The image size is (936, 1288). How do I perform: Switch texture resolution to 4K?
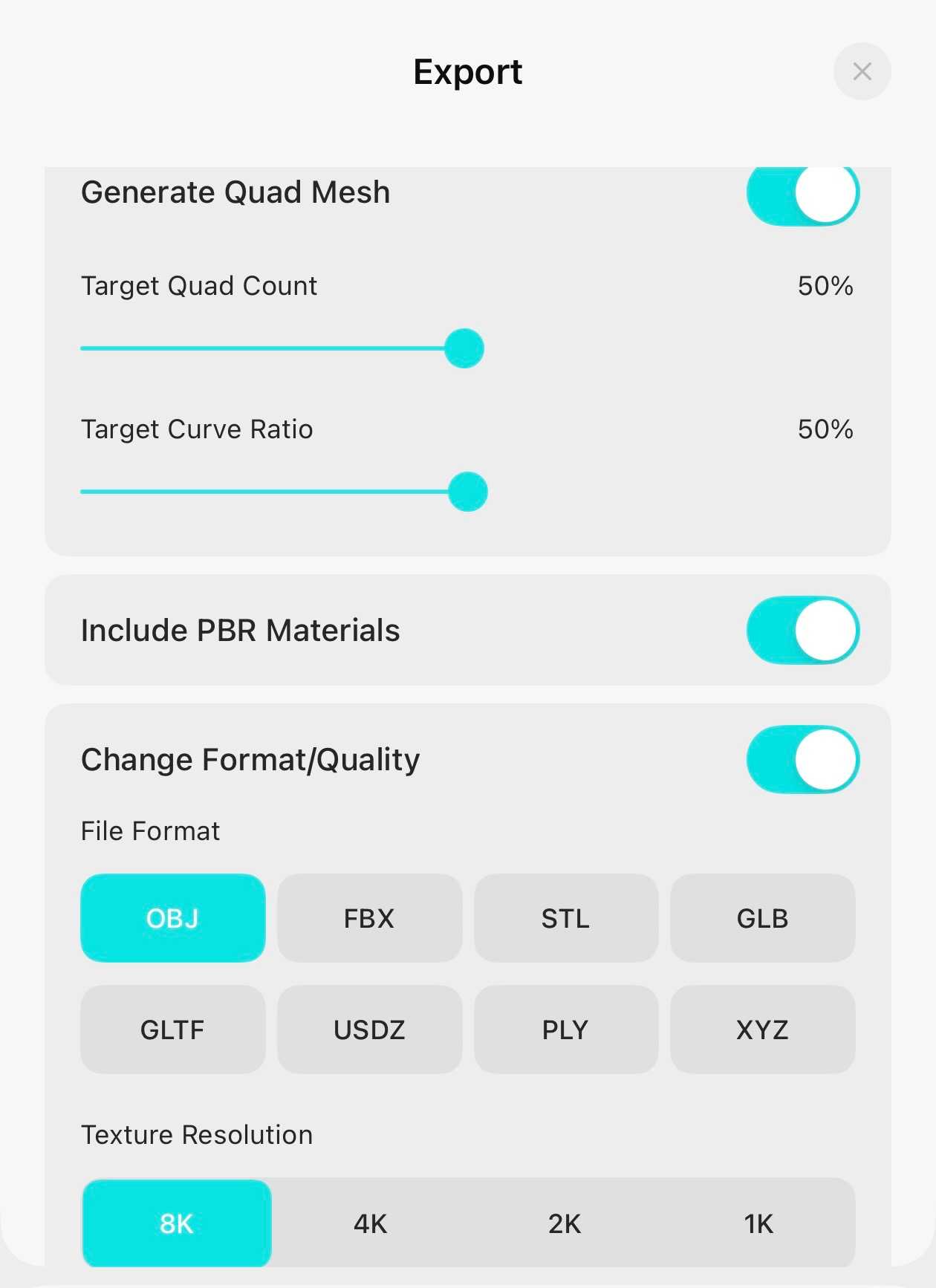(x=371, y=1223)
